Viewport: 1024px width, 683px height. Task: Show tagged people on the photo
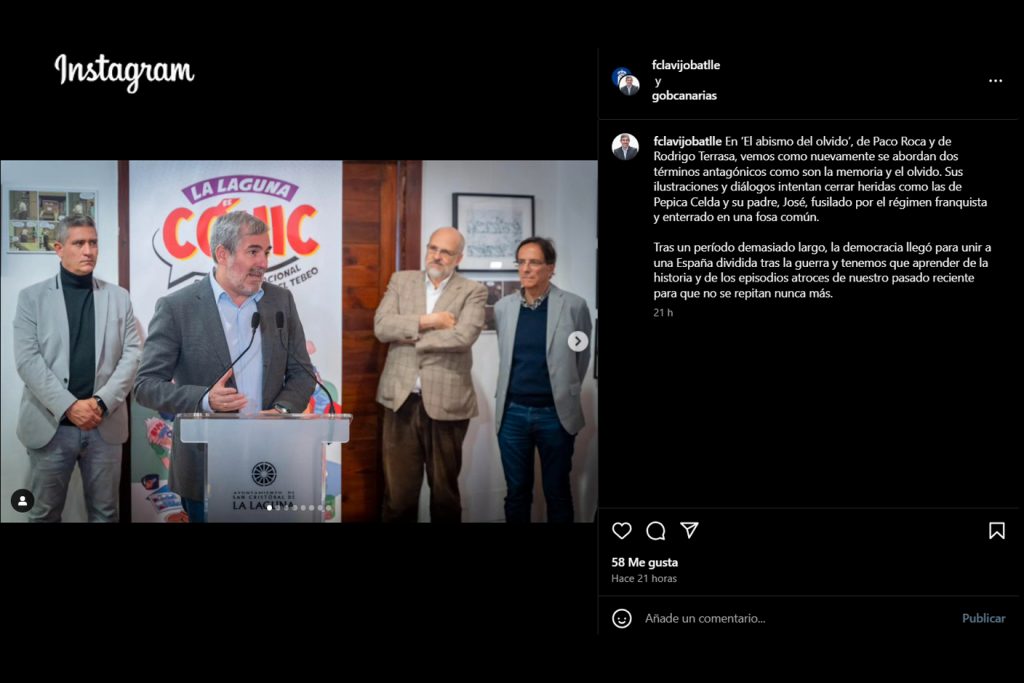pyautogui.click(x=22, y=501)
